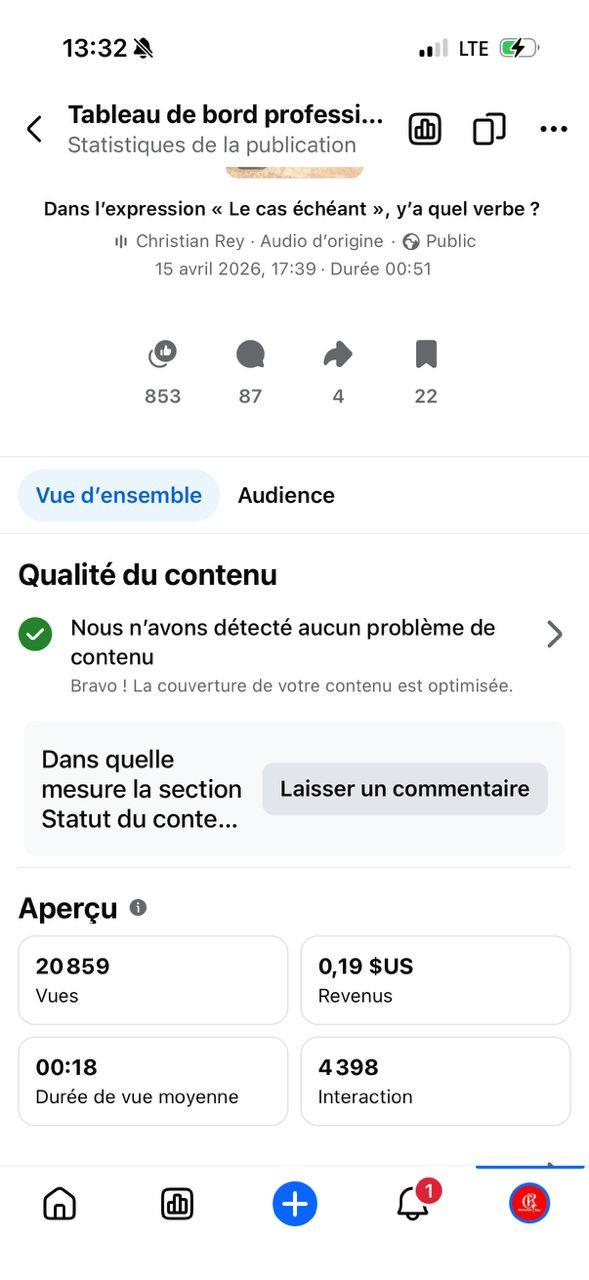Open the profile avatar tab
The image size is (589, 1280).
[x=530, y=1203]
